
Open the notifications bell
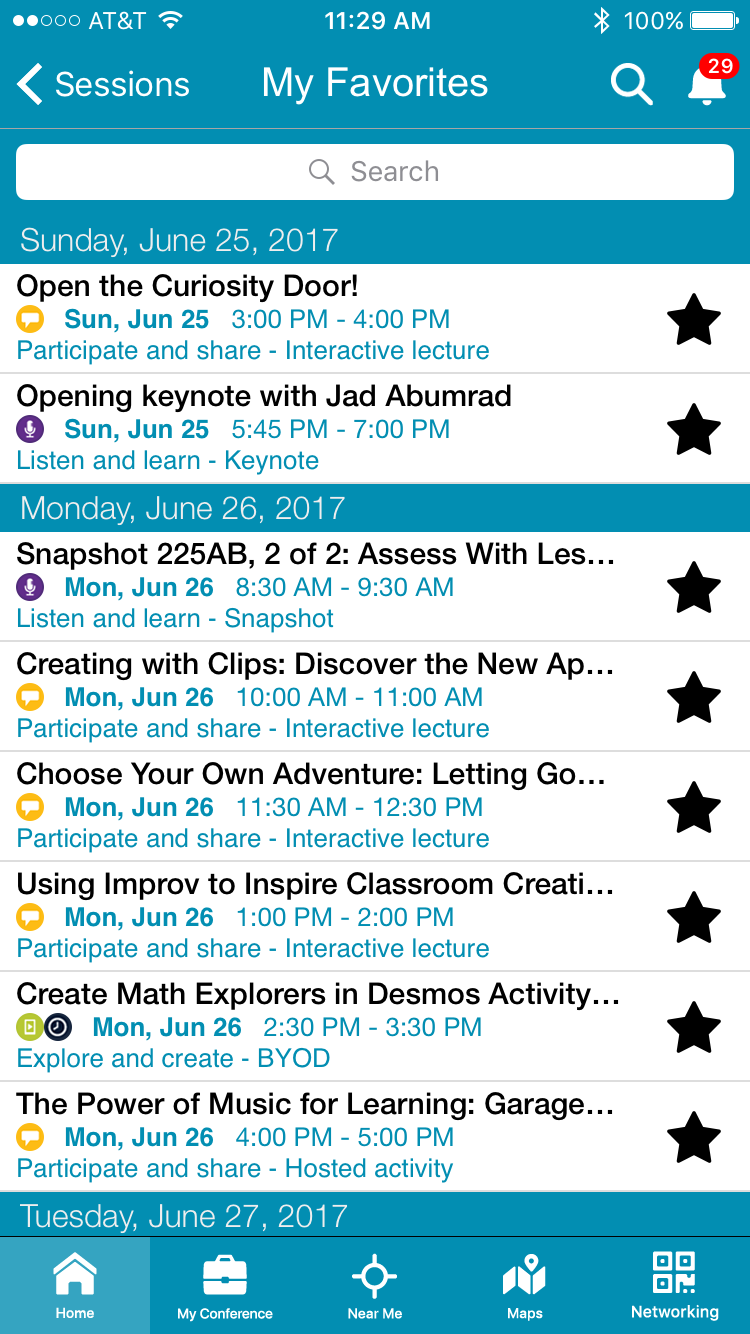point(707,84)
